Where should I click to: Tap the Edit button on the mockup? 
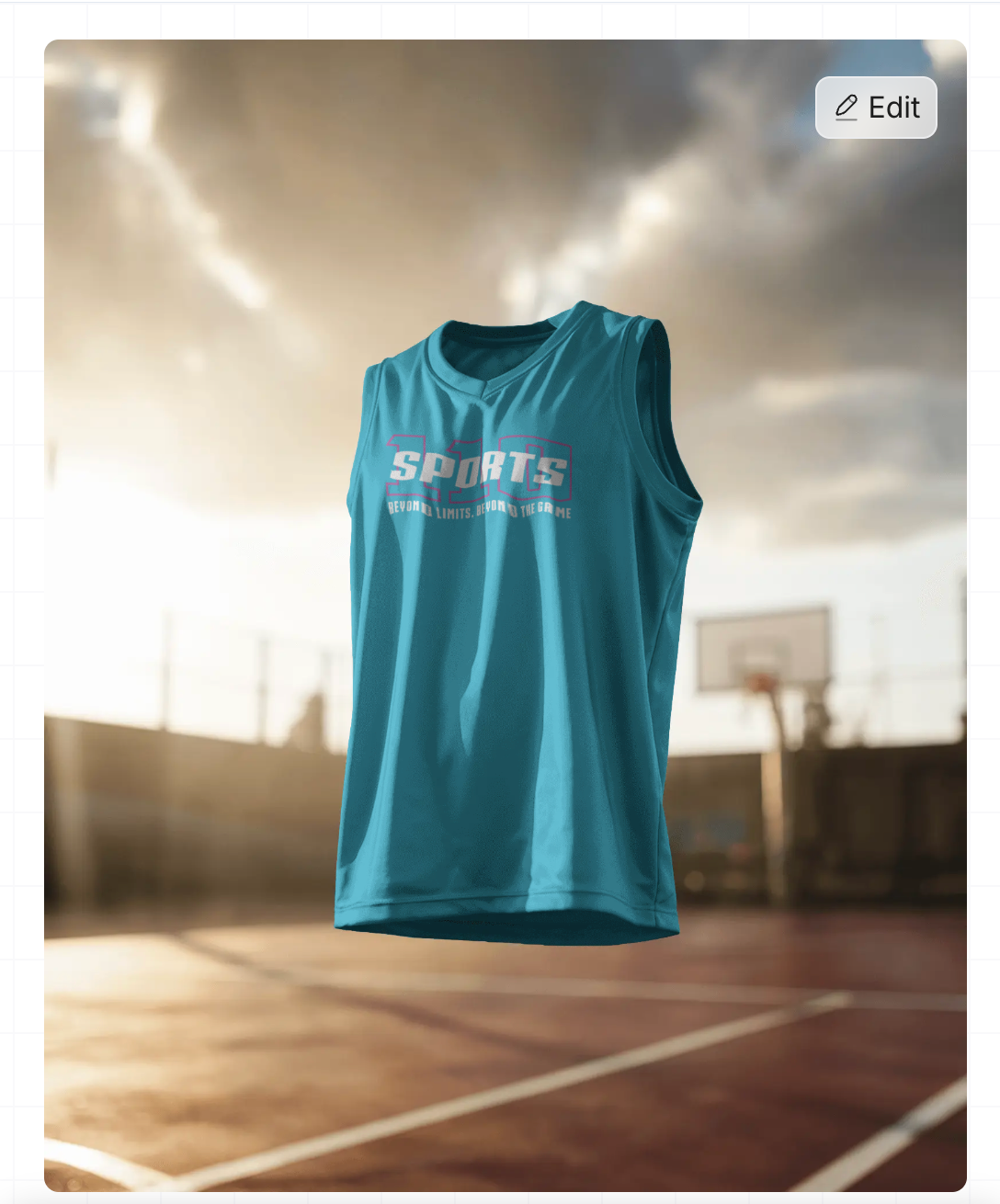[x=876, y=108]
